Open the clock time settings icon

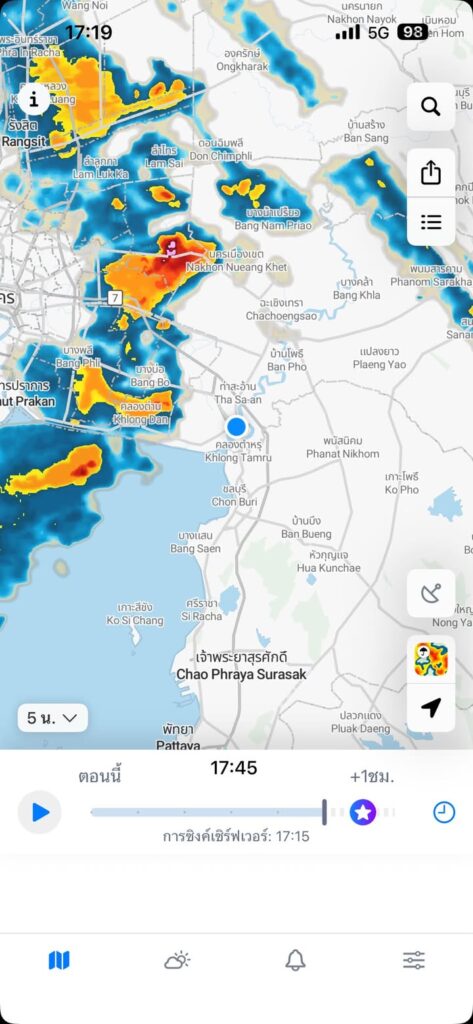[x=444, y=812]
